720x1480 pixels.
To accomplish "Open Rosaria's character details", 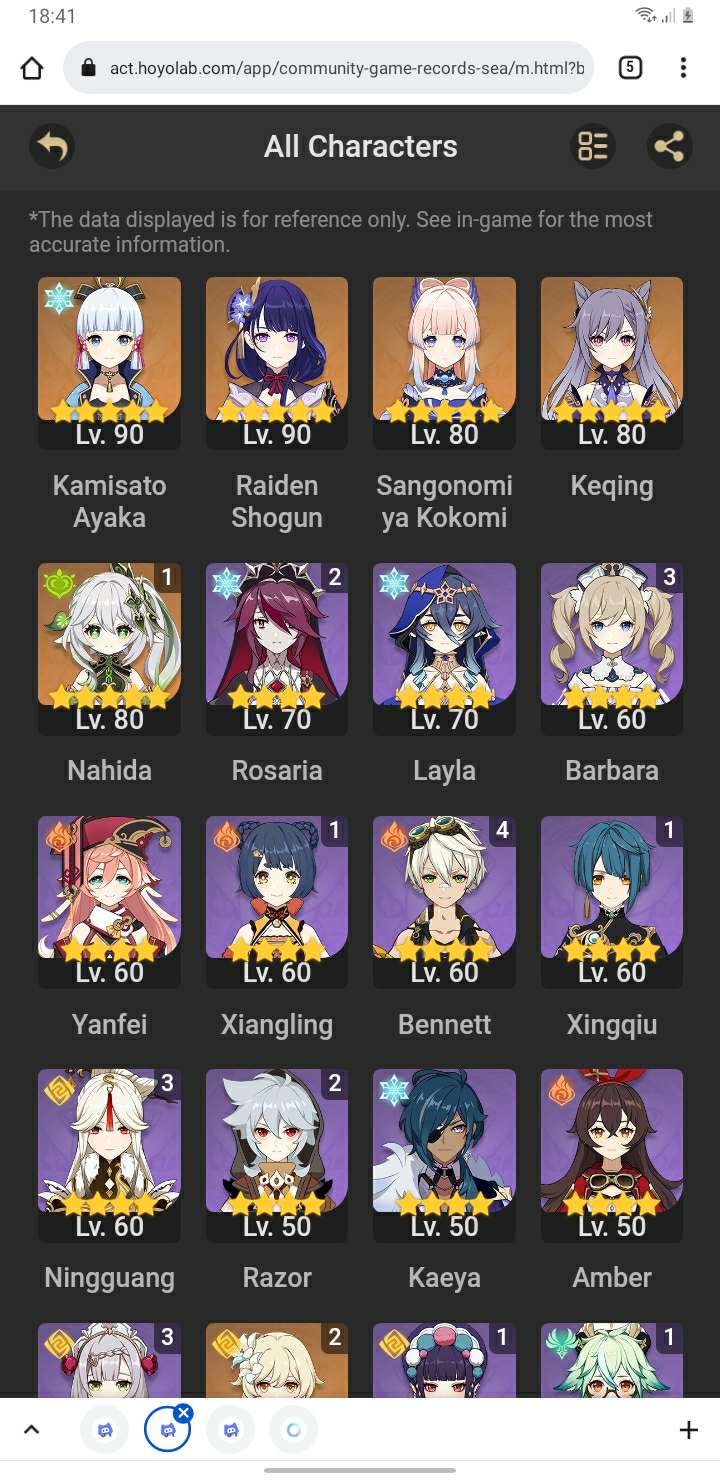I will pos(277,647).
